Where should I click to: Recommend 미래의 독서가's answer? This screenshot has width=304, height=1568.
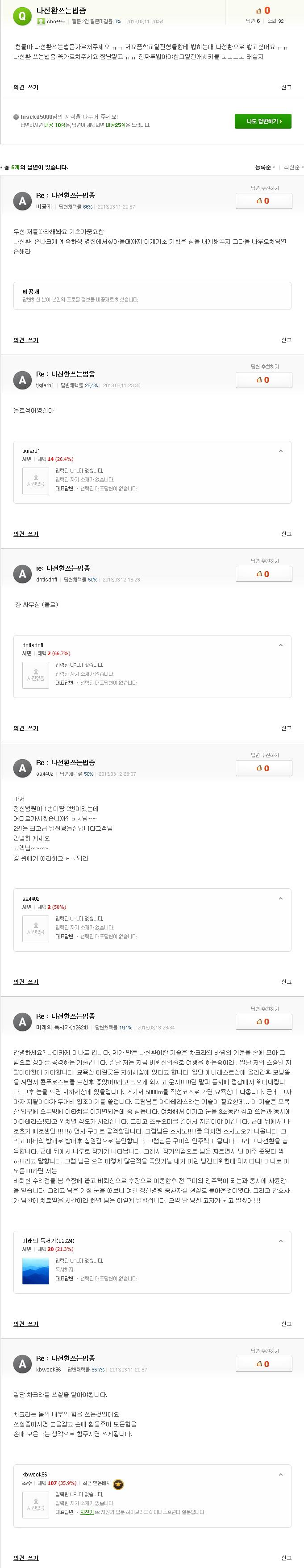[x=263, y=1022]
